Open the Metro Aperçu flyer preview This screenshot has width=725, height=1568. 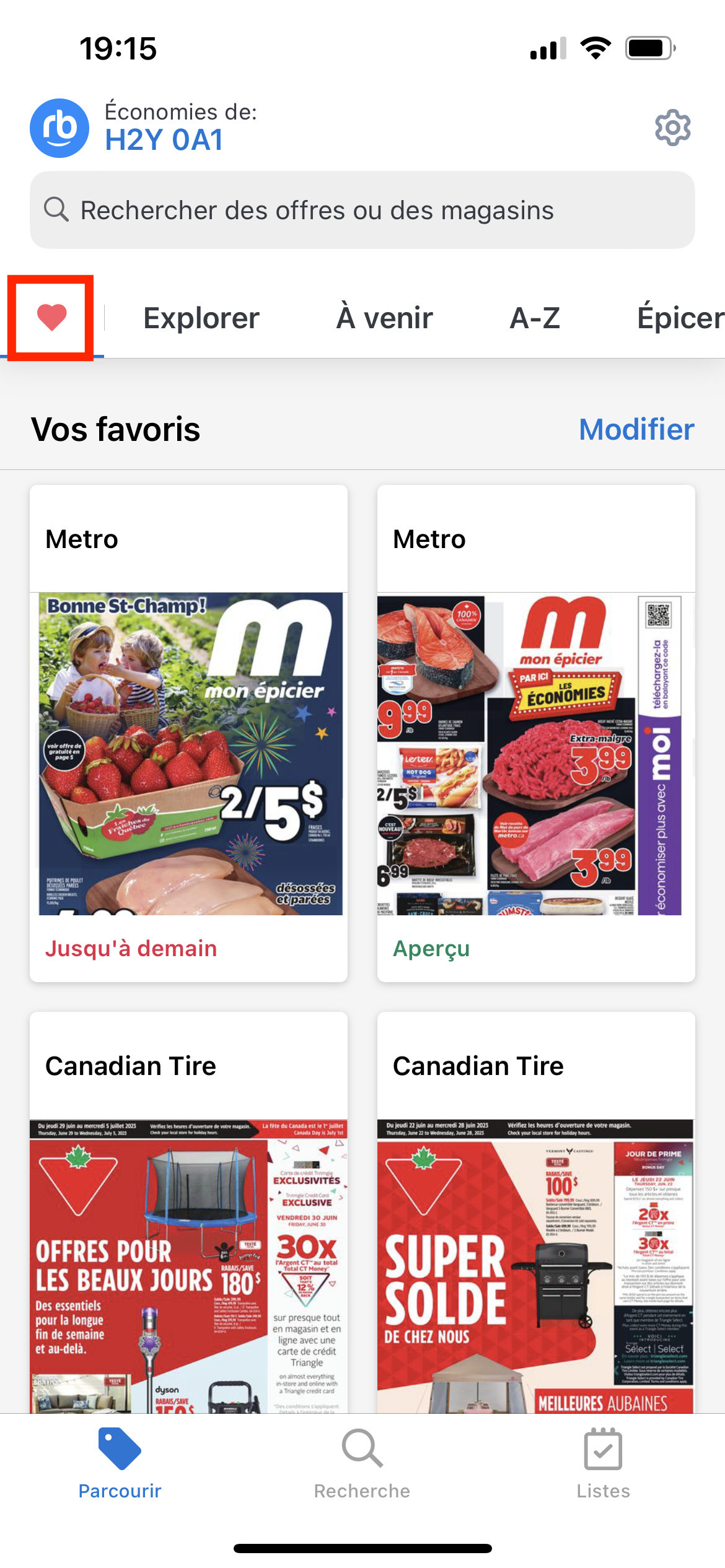(536, 752)
